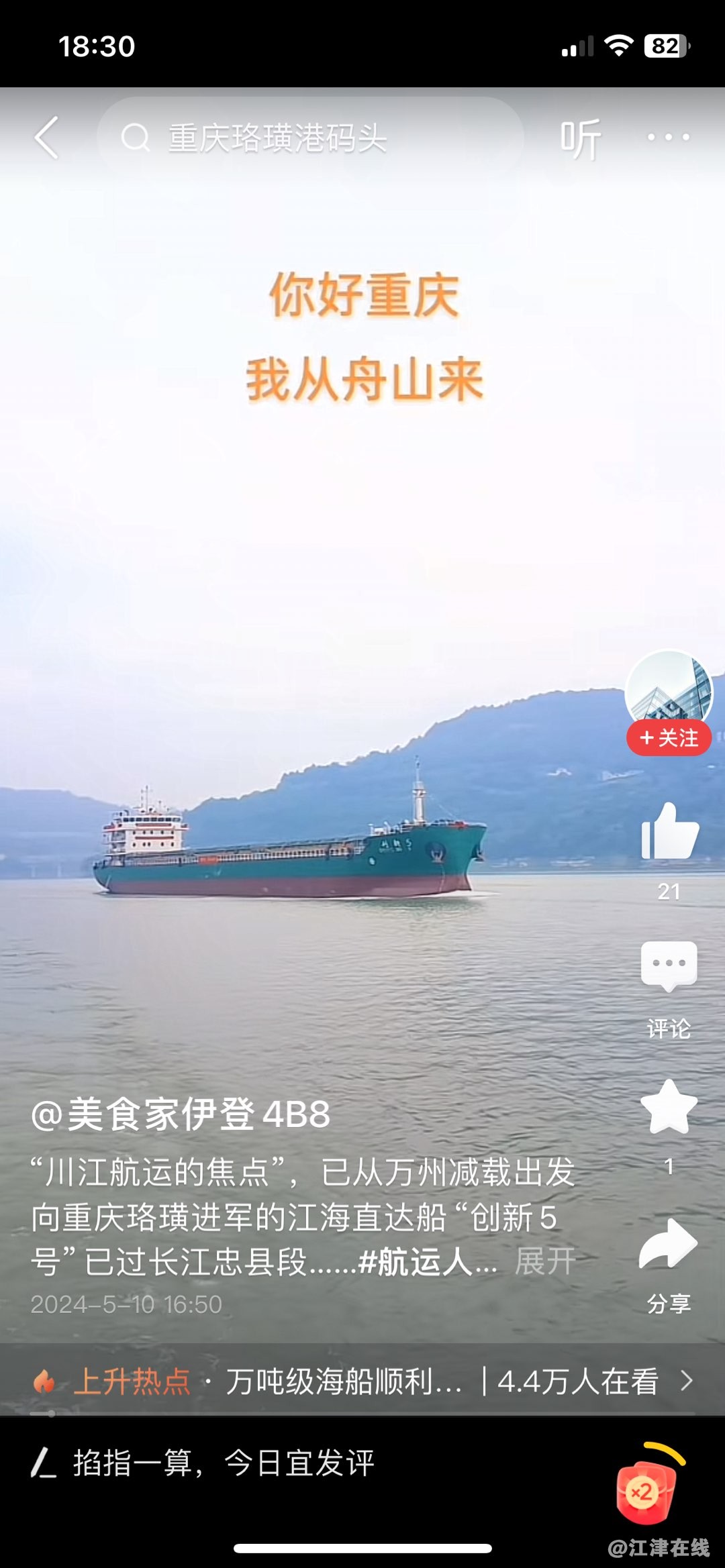Tap the red envelope x2 reward icon
The image size is (725, 1568).
[644, 1492]
